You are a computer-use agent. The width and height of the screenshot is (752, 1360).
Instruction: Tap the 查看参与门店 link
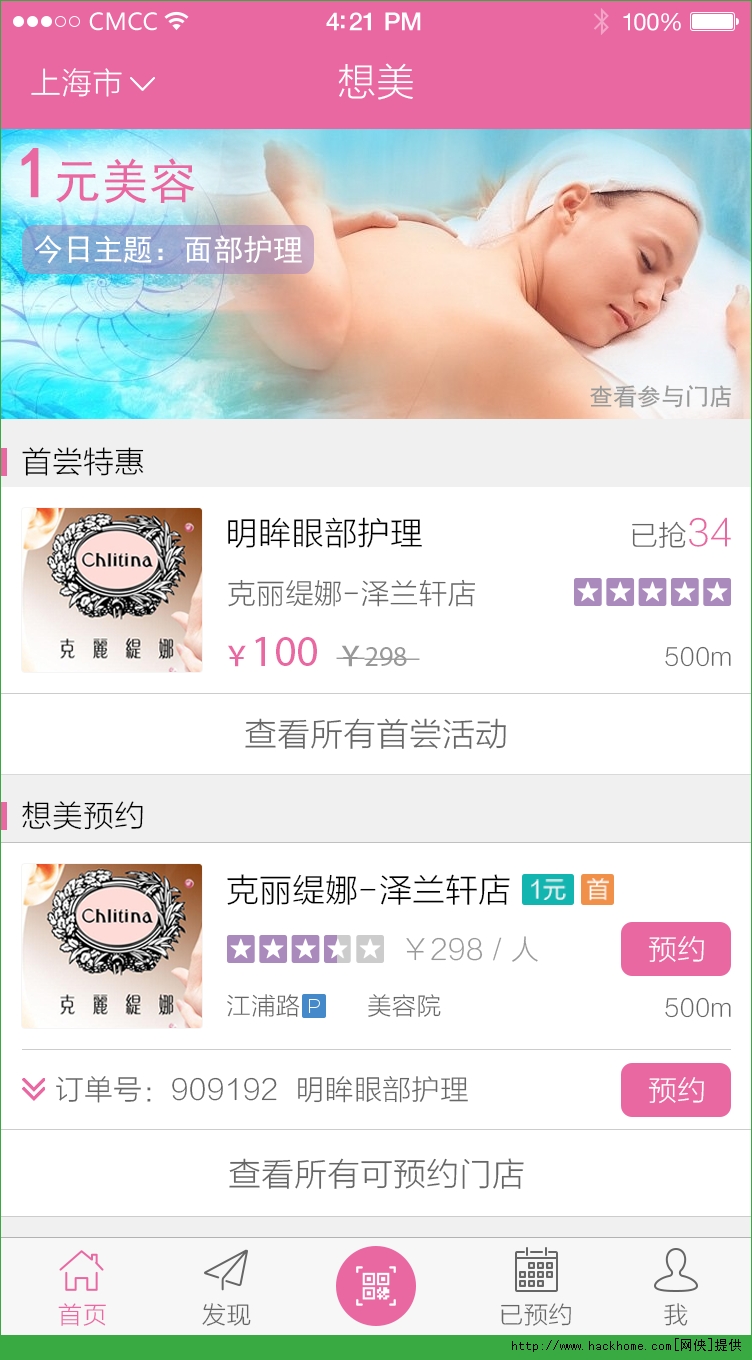[x=660, y=397]
